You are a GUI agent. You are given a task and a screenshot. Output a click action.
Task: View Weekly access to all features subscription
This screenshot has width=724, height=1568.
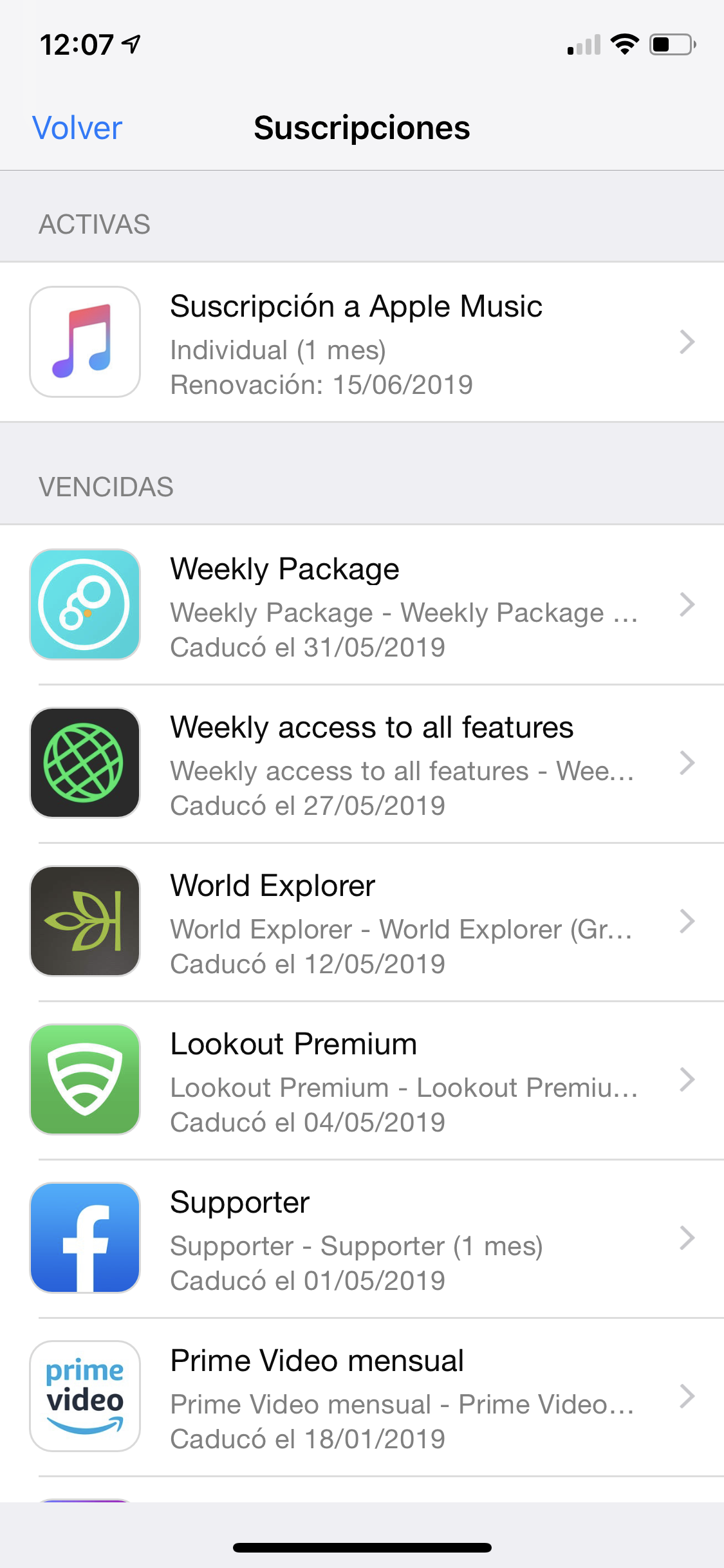(x=362, y=763)
